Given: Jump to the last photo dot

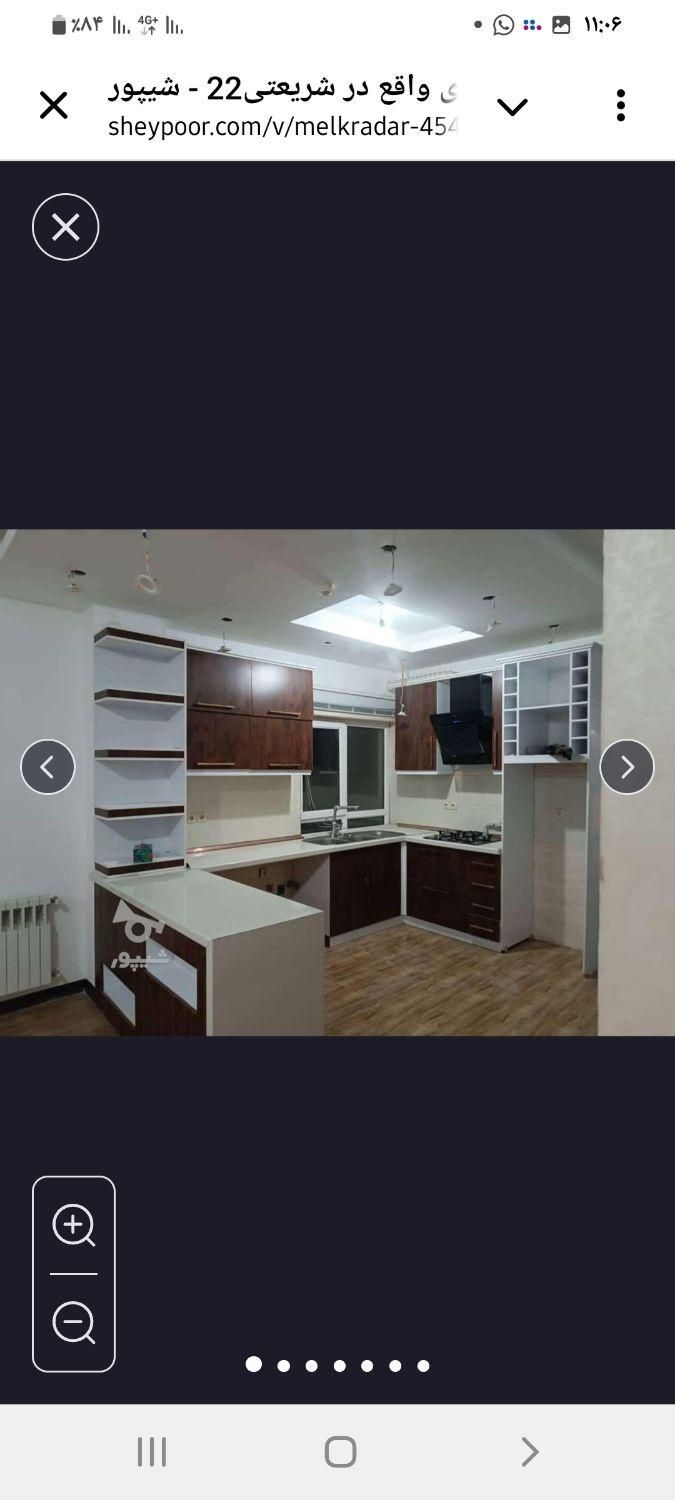Looking at the screenshot, I should (x=423, y=1365).
